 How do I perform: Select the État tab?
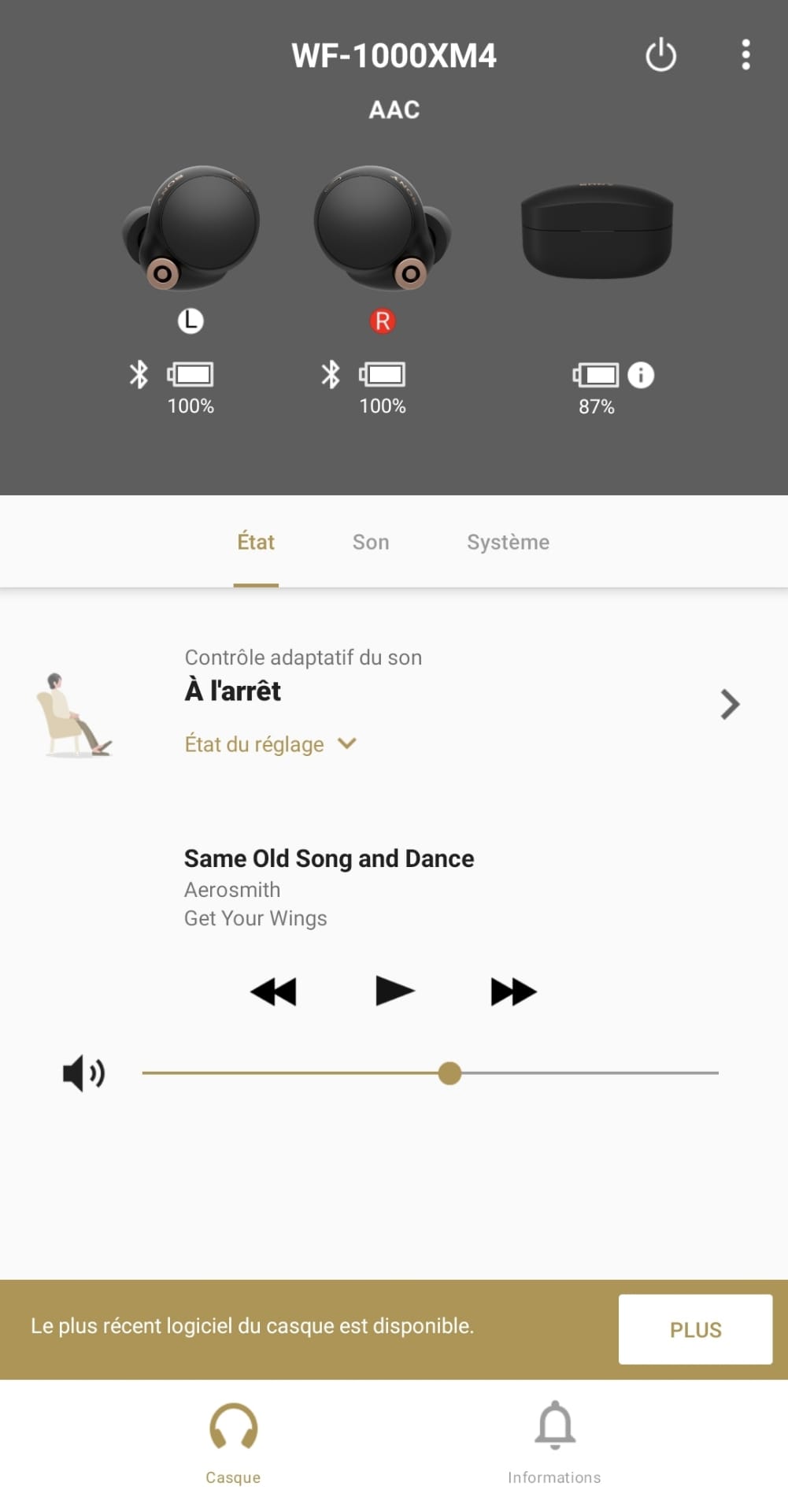[256, 542]
